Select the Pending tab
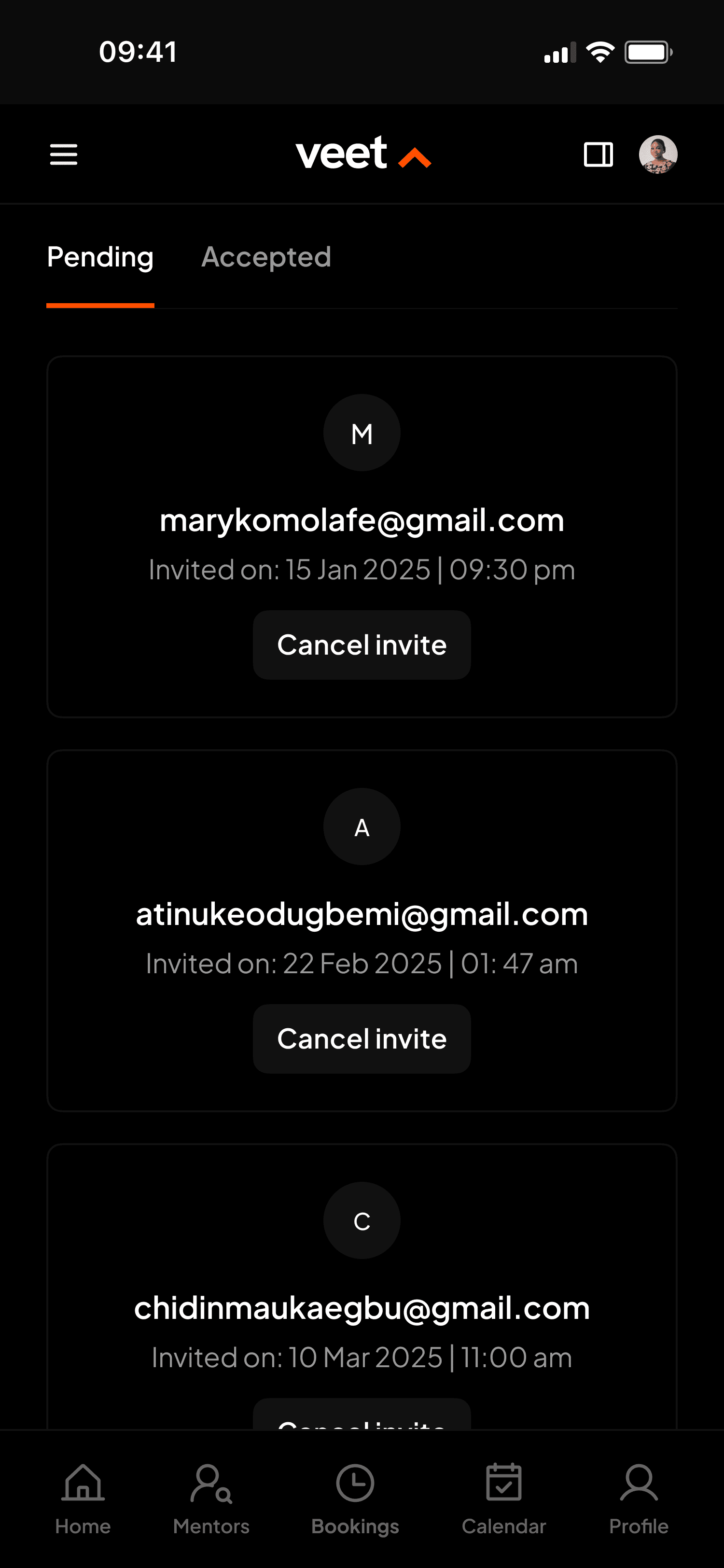Screen dimensions: 724x1568 (100, 257)
